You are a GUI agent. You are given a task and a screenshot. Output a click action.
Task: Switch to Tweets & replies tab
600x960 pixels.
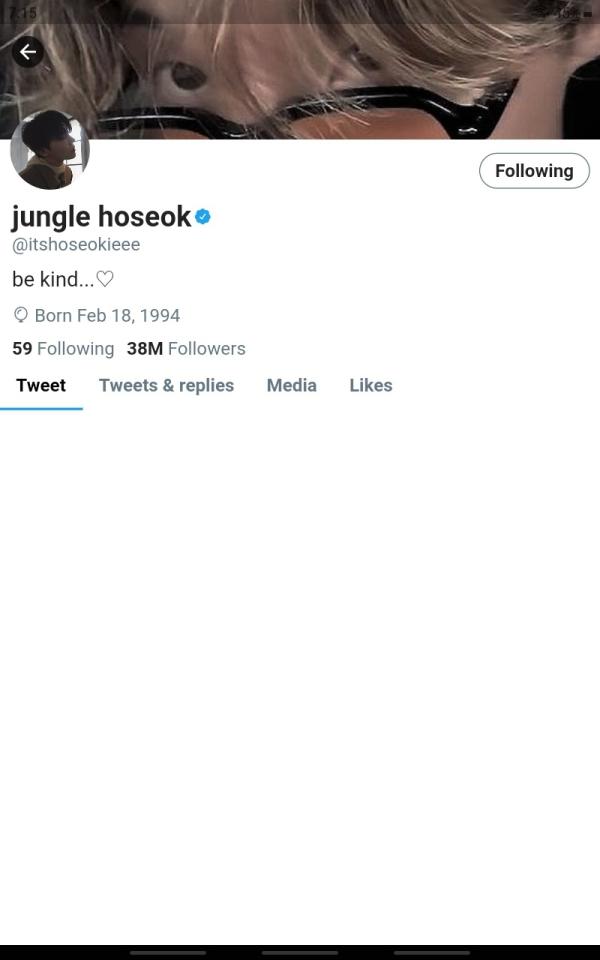166,385
